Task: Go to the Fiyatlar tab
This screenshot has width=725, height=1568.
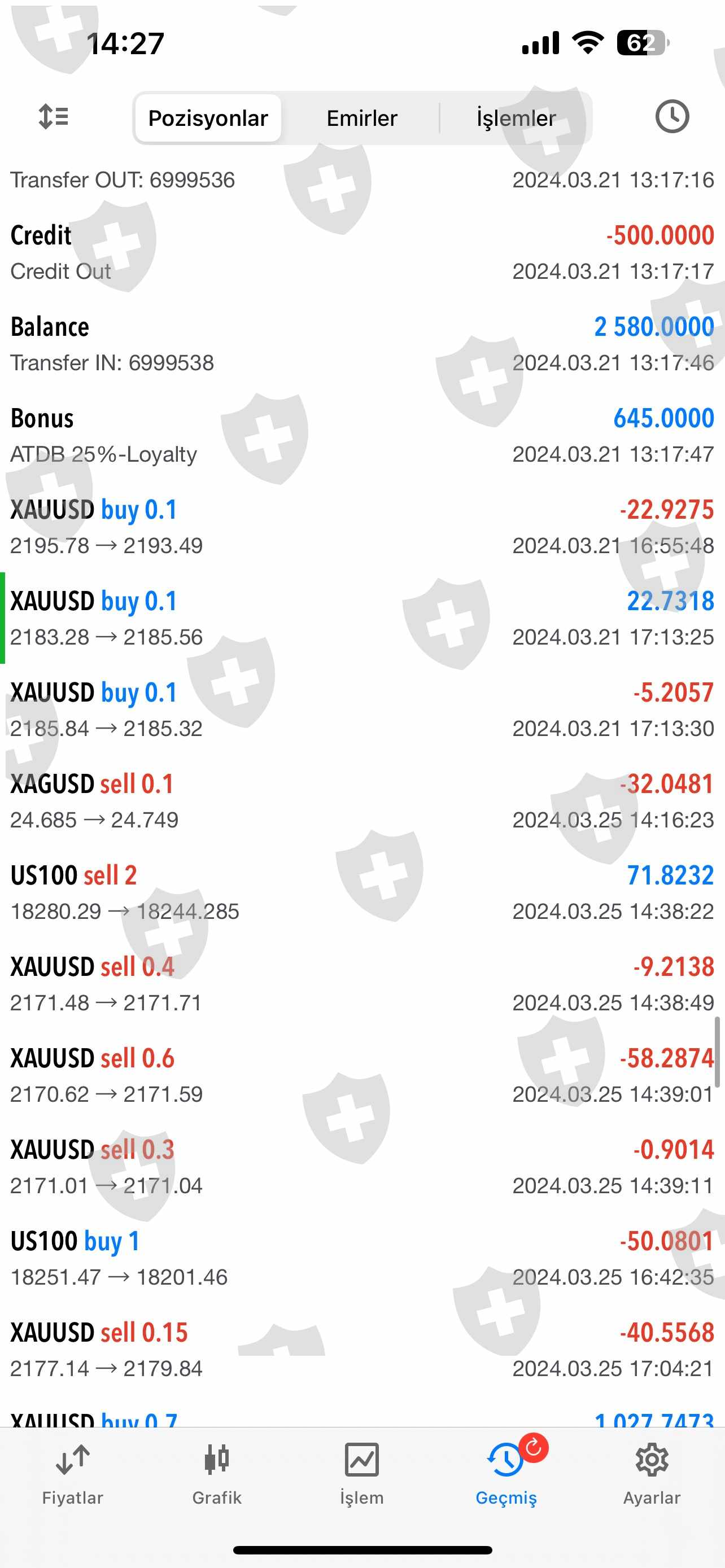Action: click(72, 1474)
